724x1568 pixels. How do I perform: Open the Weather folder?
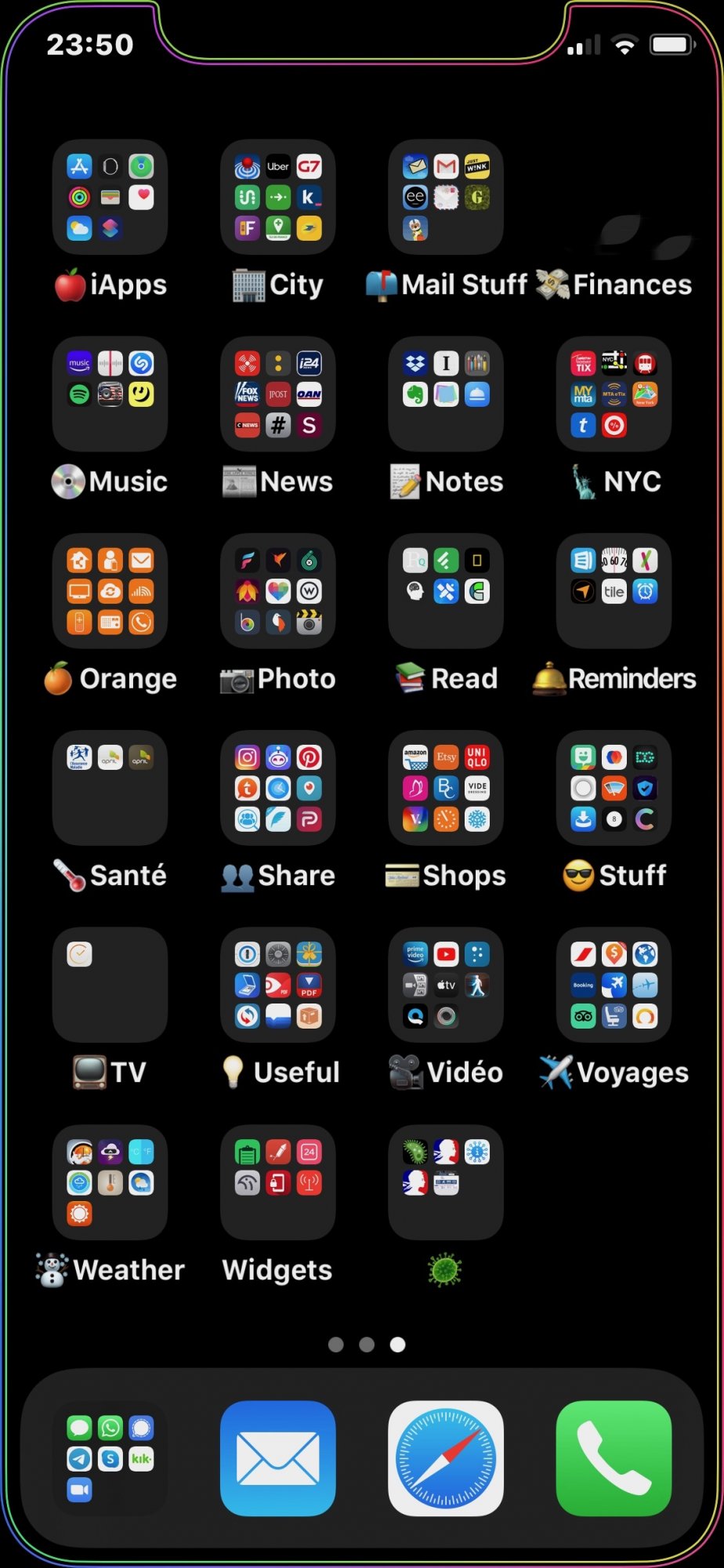pyautogui.click(x=110, y=1182)
